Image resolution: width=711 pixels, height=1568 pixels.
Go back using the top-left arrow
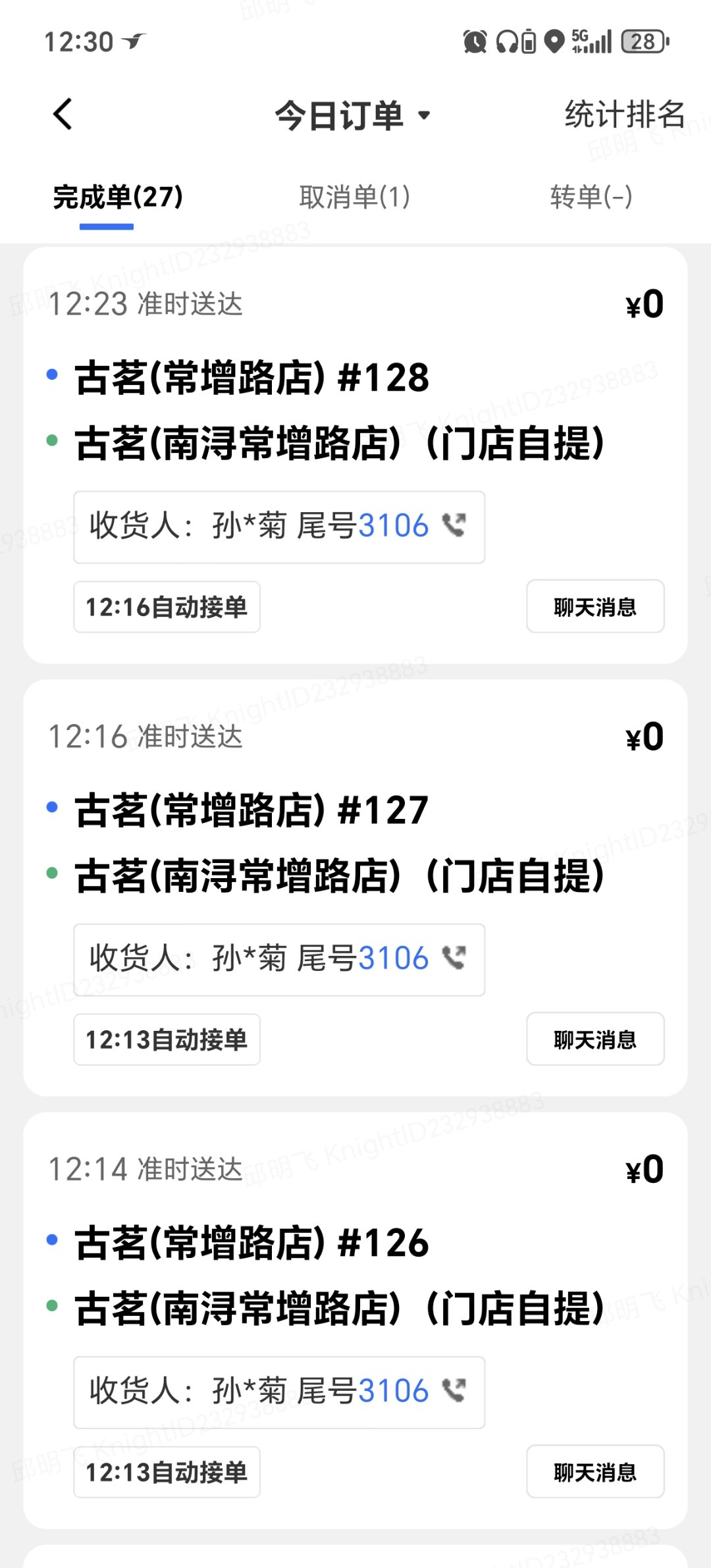point(63,115)
